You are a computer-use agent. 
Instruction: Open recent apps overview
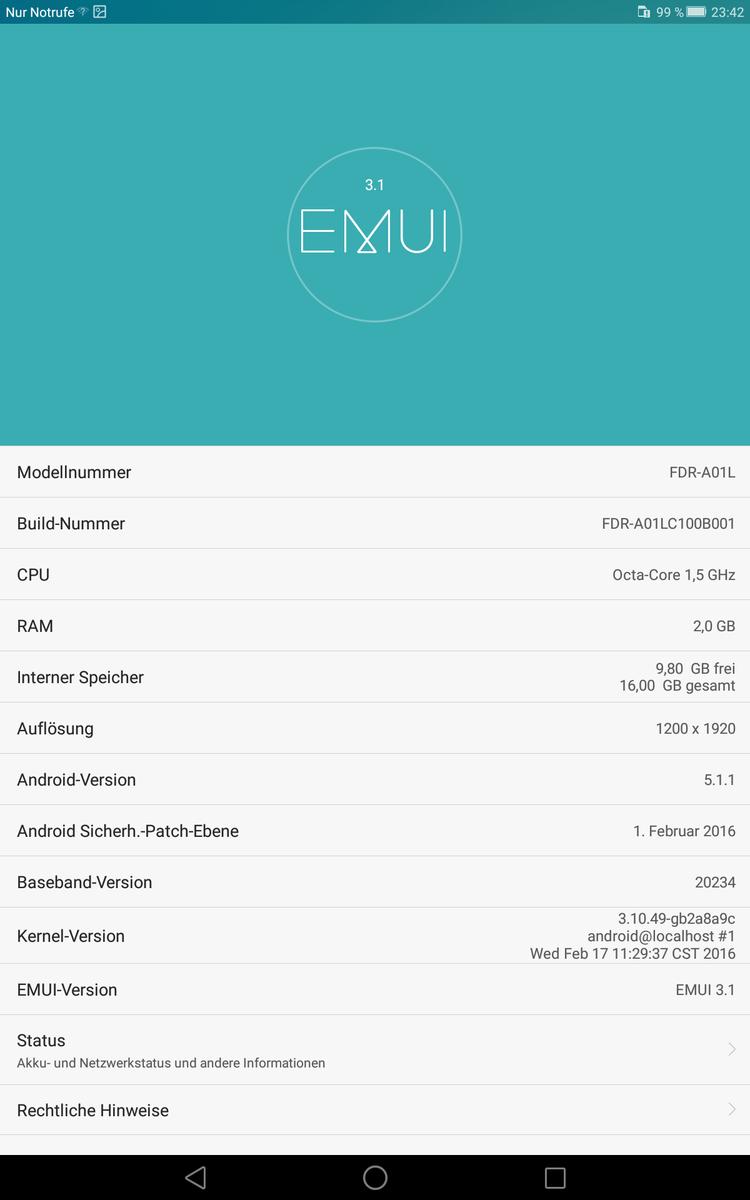click(x=555, y=1177)
